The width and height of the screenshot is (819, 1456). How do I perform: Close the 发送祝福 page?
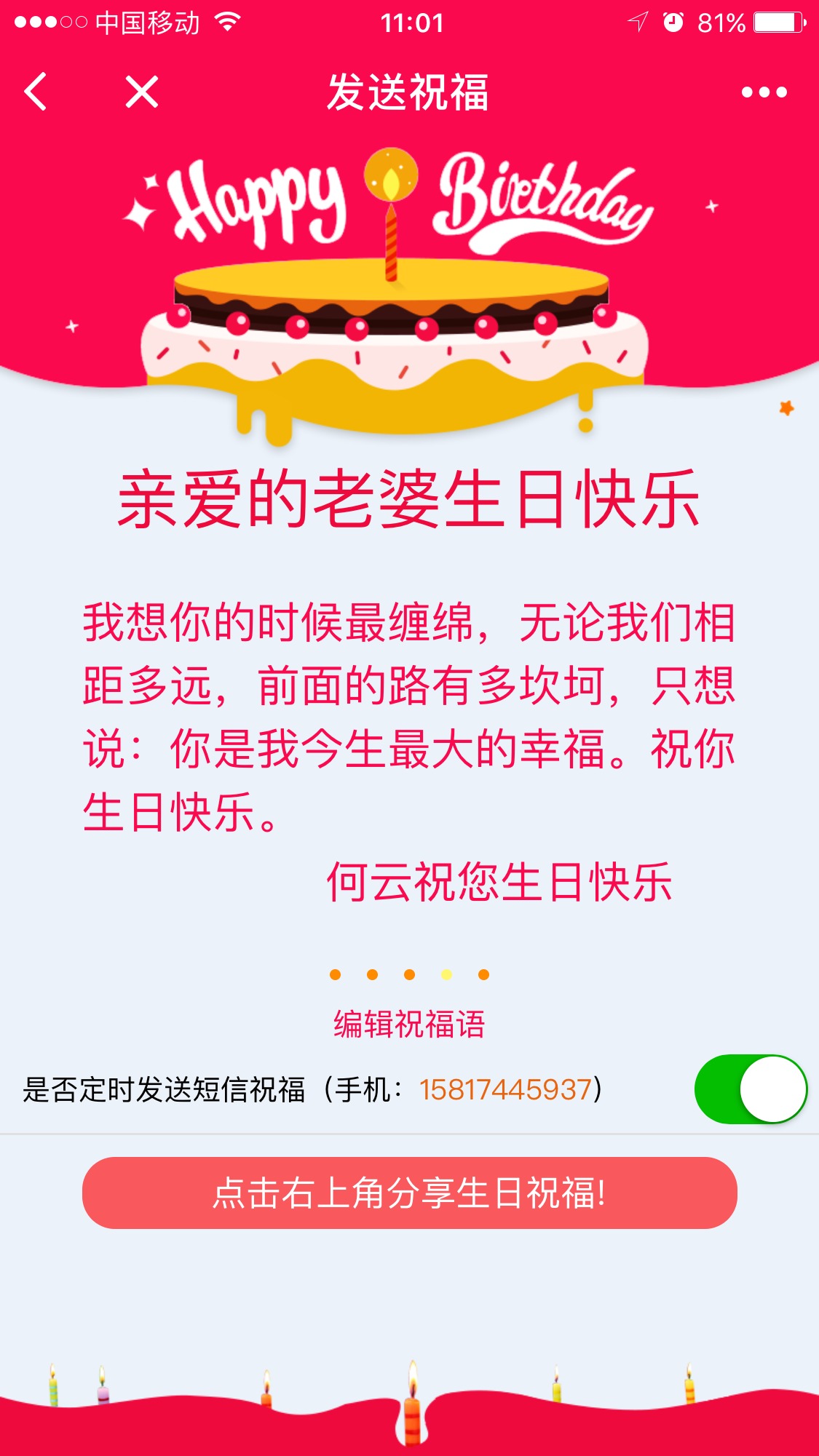142,92
